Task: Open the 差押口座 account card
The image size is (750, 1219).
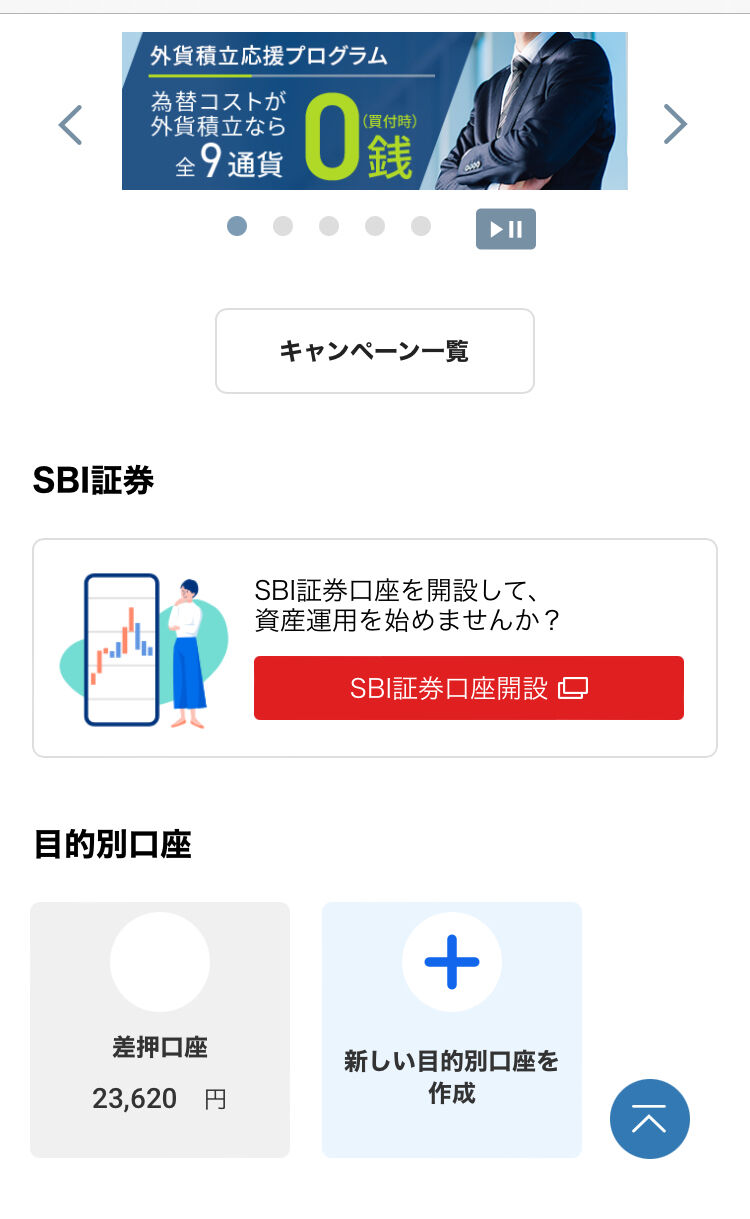Action: coord(160,1030)
